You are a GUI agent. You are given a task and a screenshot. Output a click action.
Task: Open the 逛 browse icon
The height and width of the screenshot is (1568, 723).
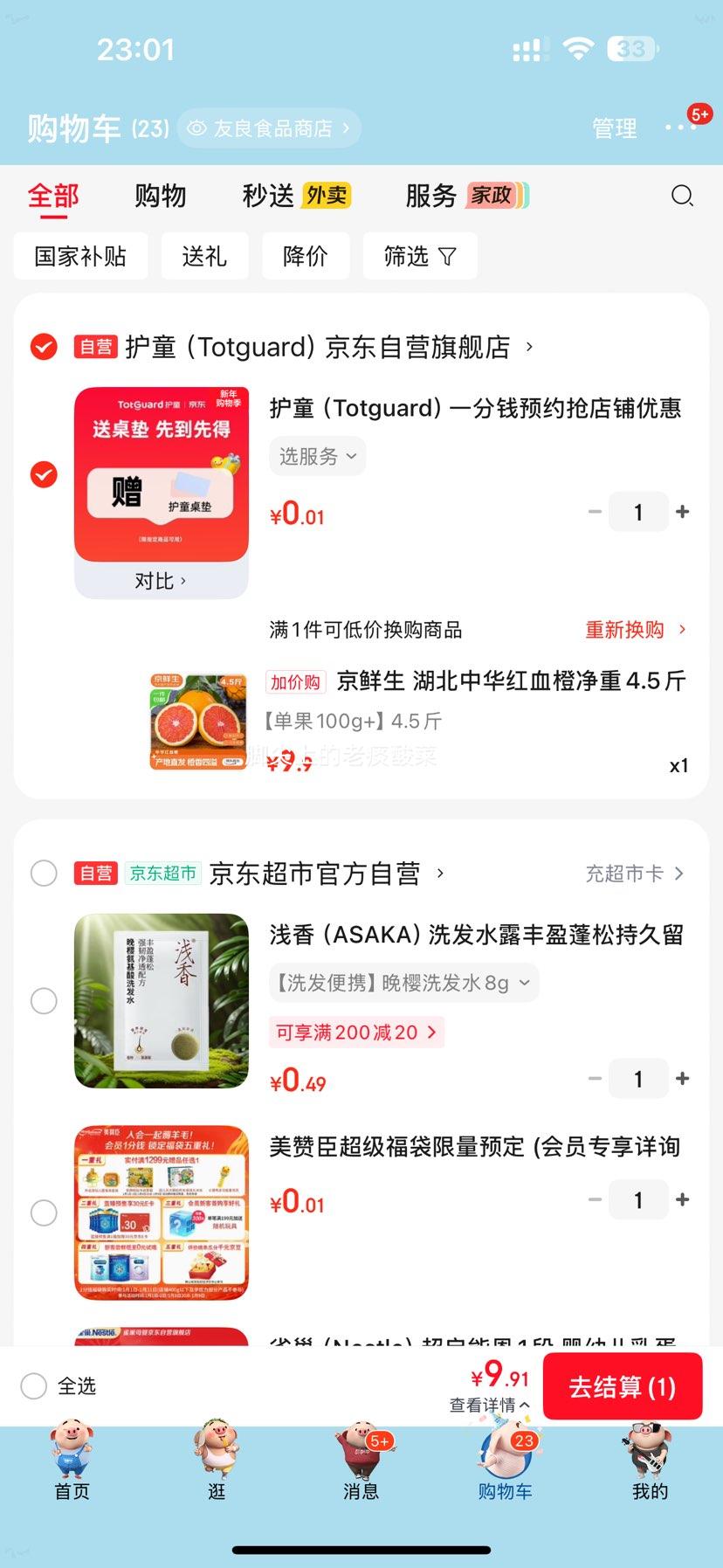(216, 1454)
